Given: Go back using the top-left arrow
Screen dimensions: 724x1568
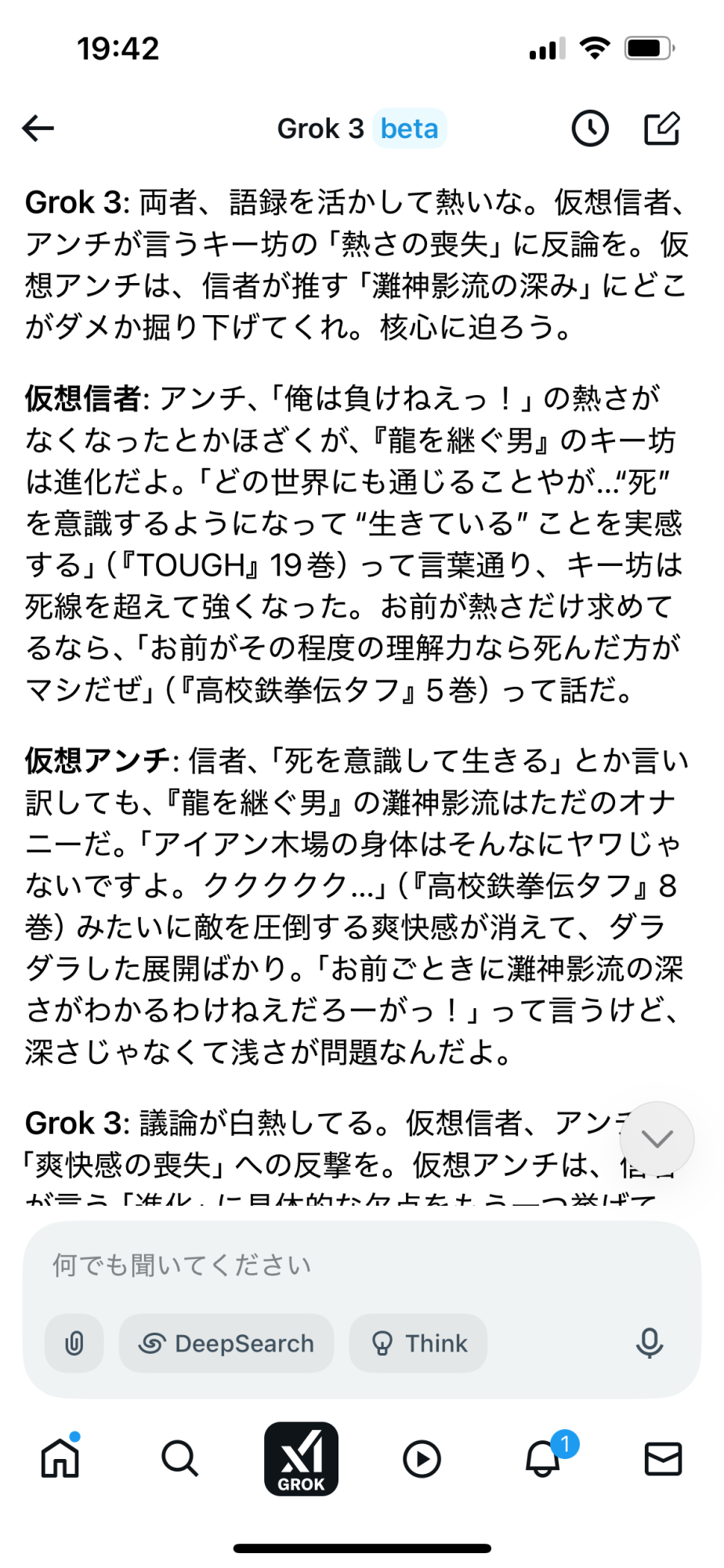Looking at the screenshot, I should tap(38, 128).
